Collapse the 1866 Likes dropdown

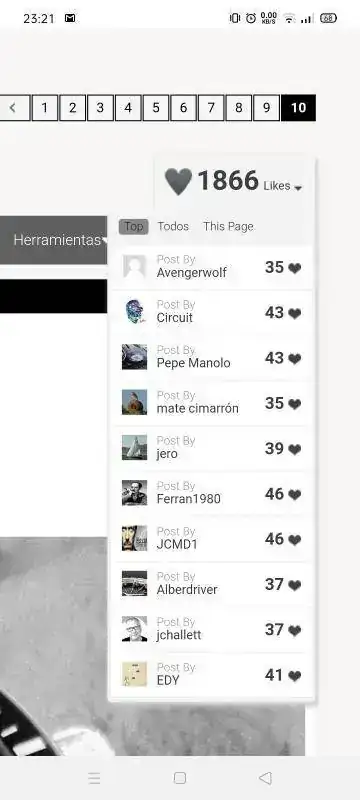coord(234,182)
